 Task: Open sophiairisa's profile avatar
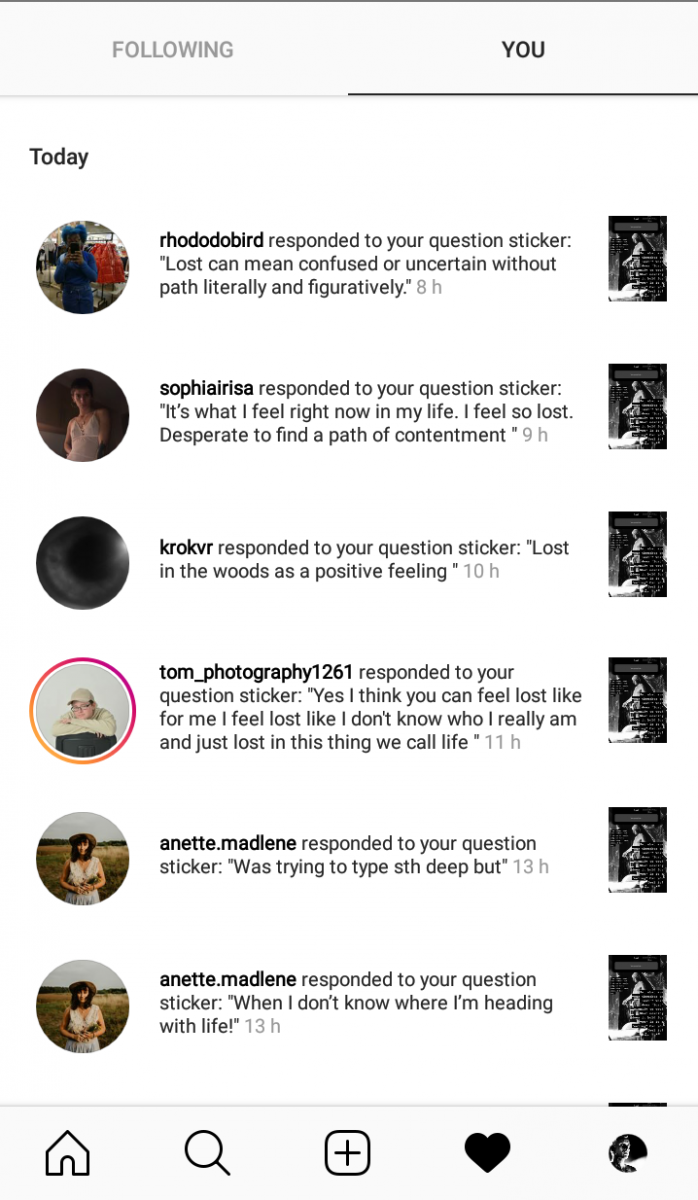[83, 415]
